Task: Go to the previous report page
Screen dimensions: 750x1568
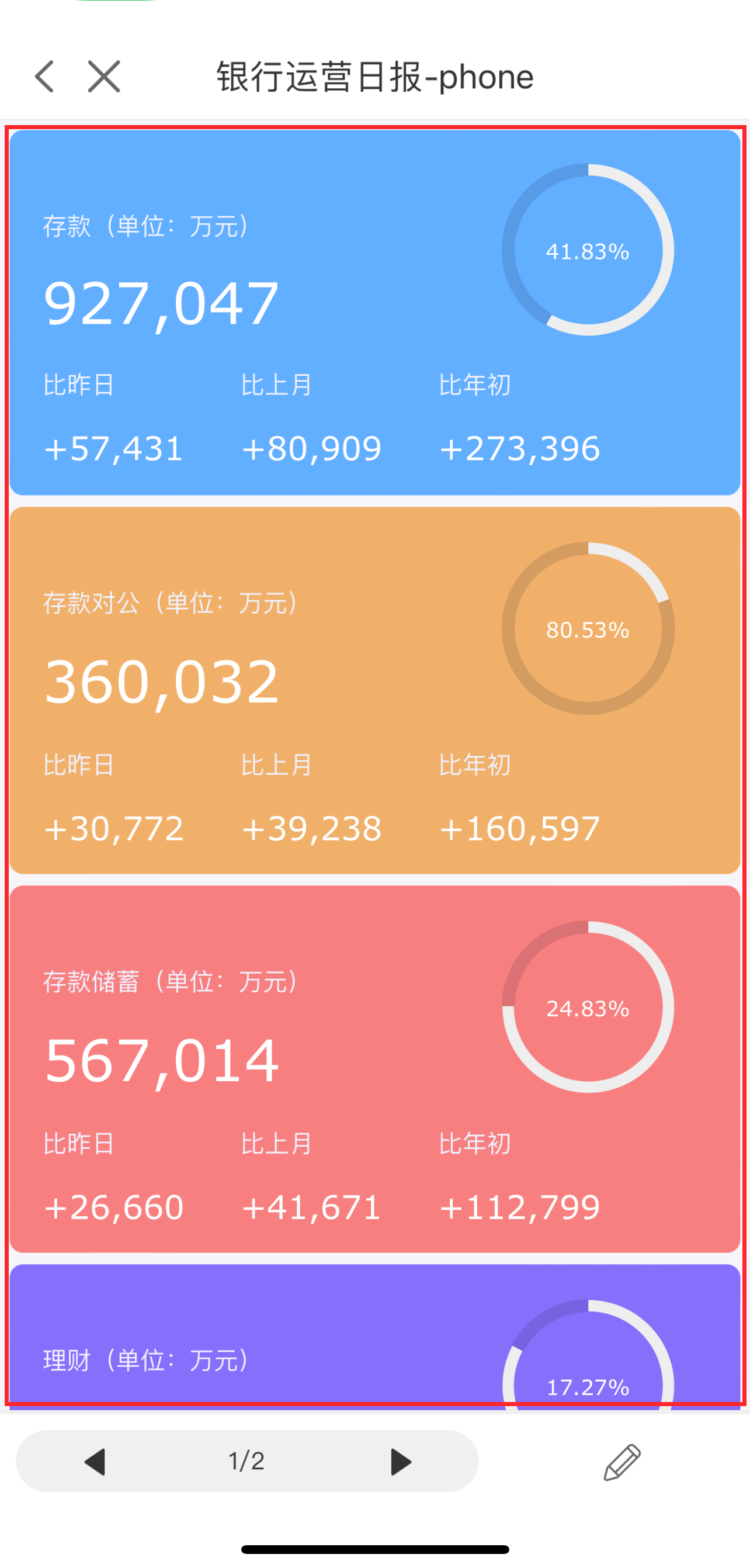Action: pos(95,1462)
